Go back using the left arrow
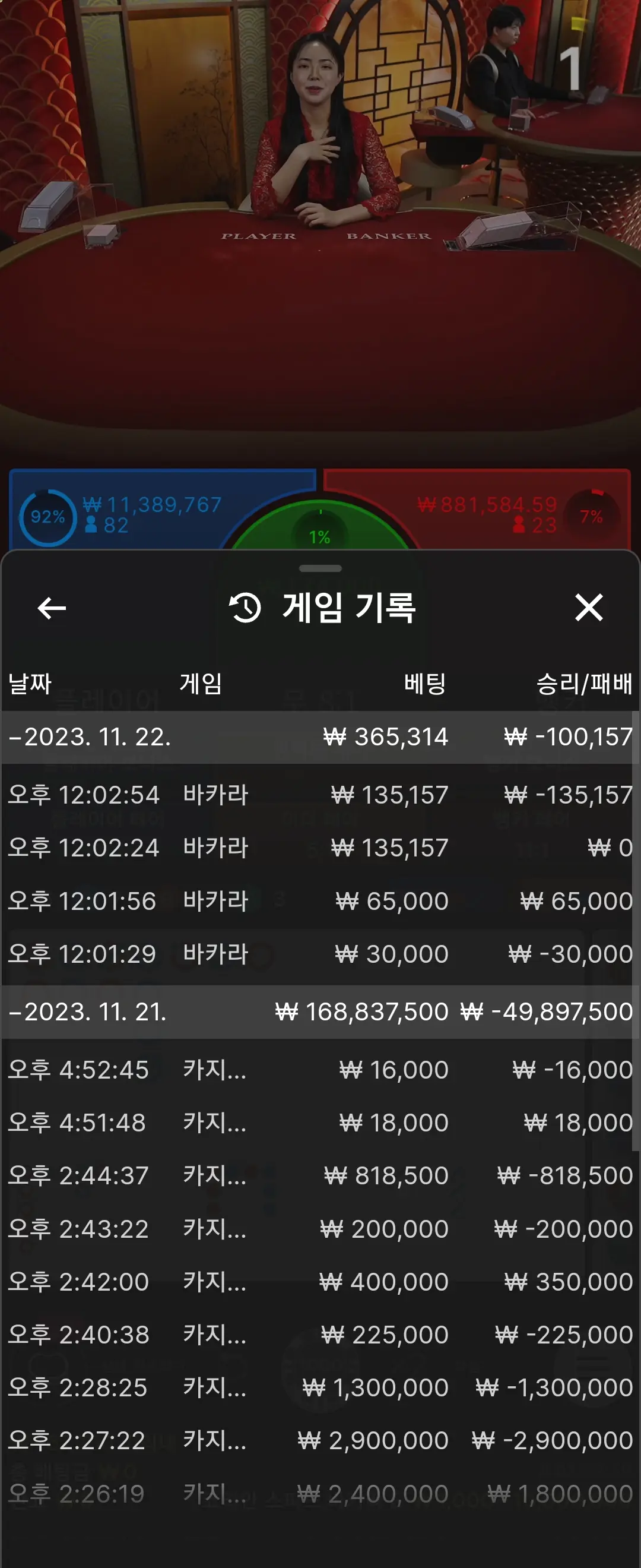 point(52,608)
